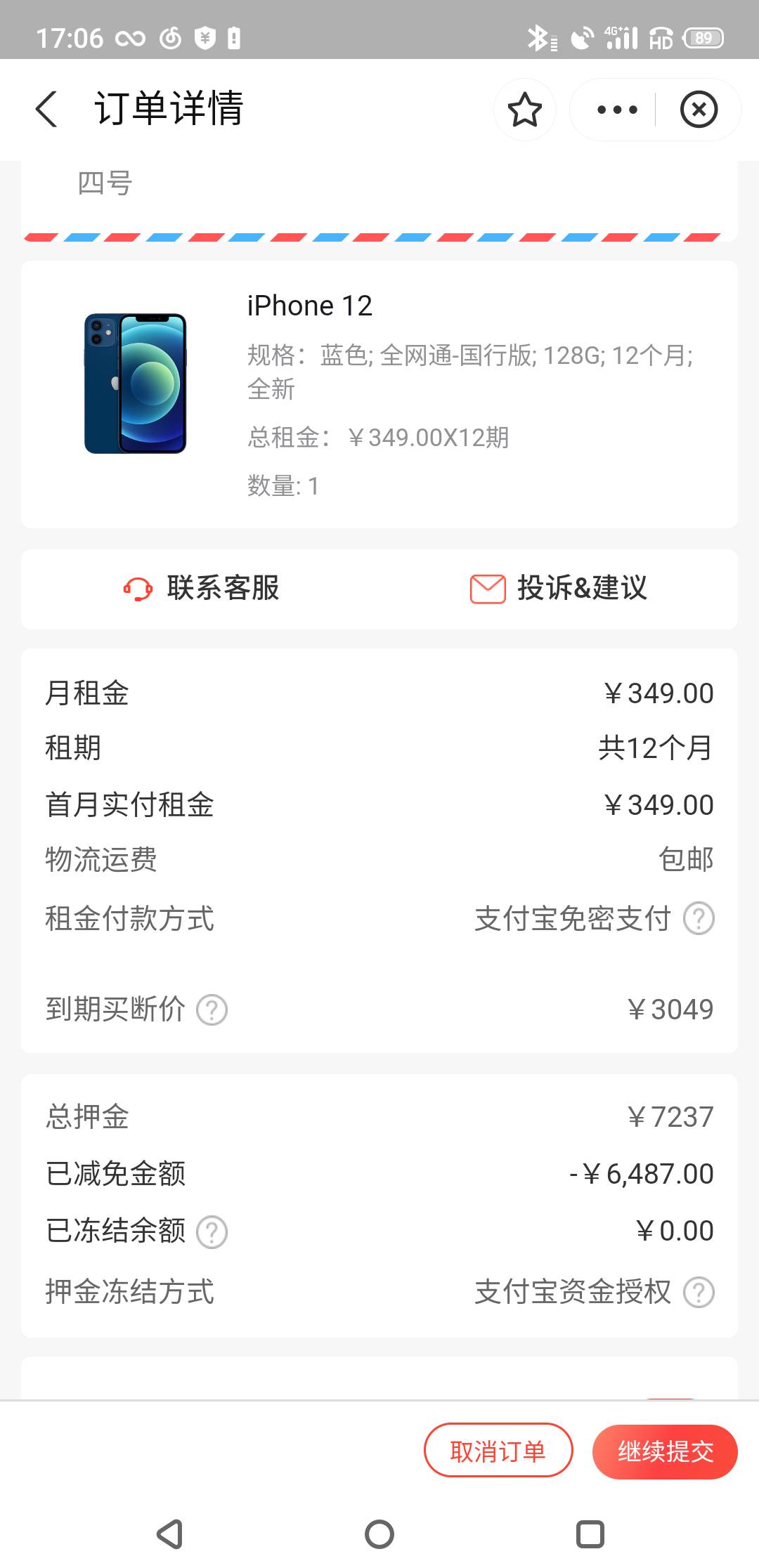This screenshot has height=1568, width=759.
Task: Show help for 到期买断价
Action: [212, 1010]
